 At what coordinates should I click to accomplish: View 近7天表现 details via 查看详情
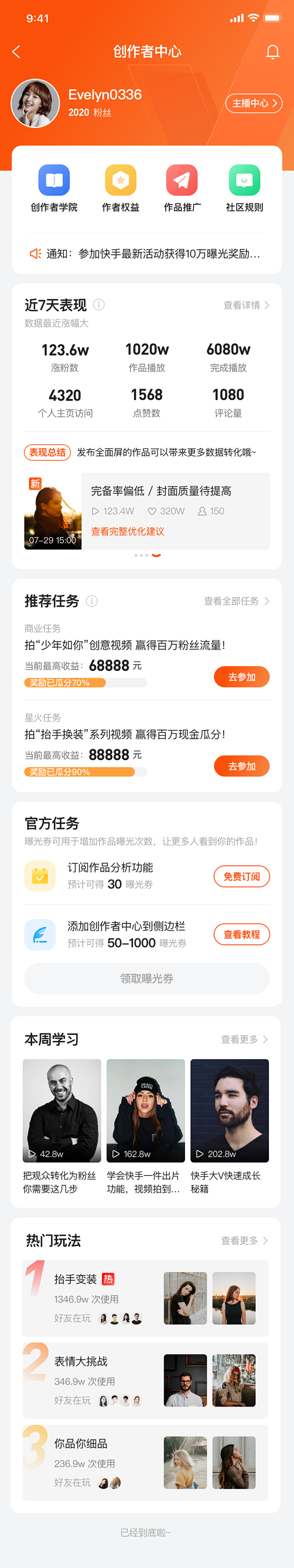246,305
